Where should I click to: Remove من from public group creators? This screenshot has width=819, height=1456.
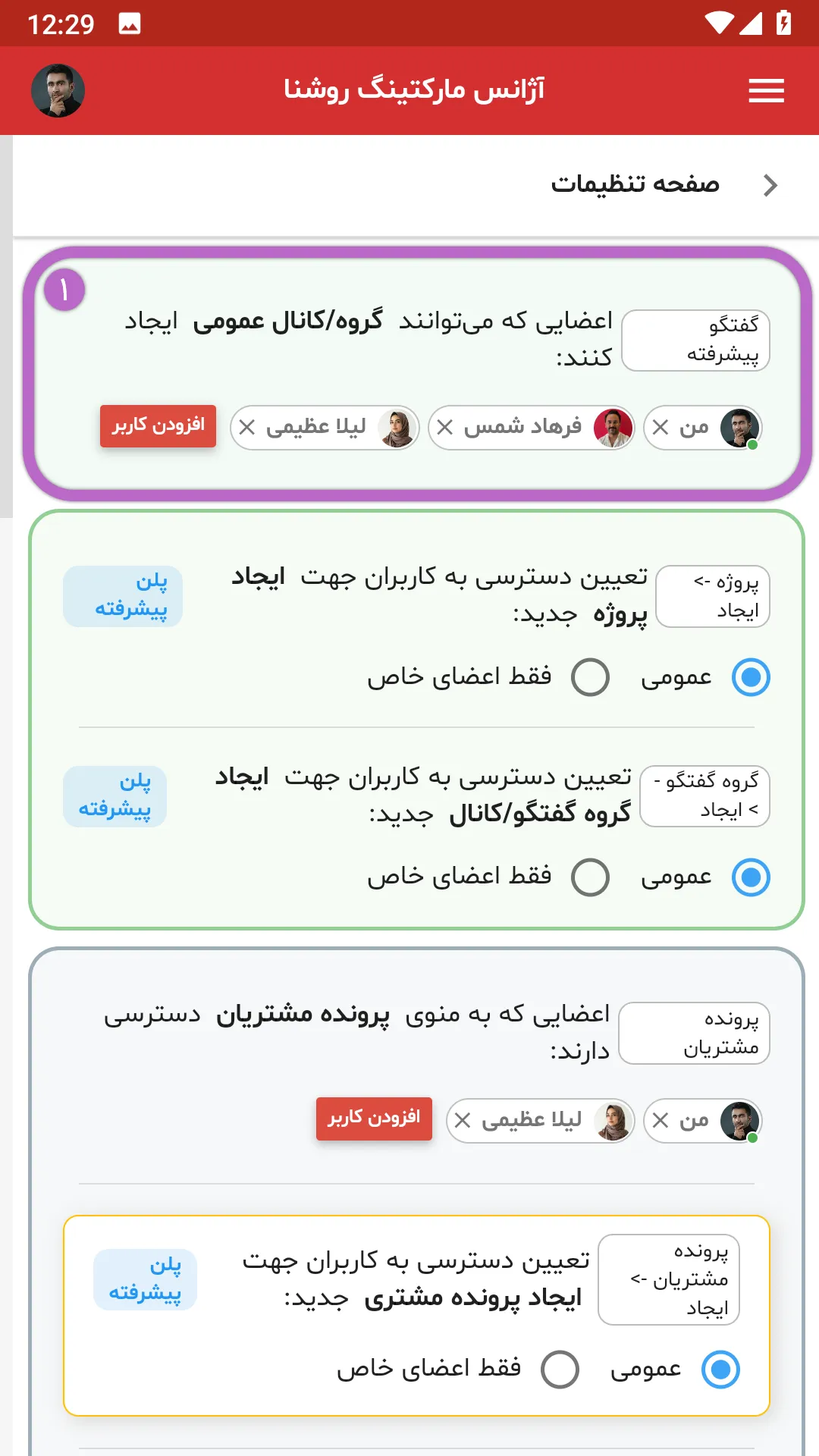(661, 428)
